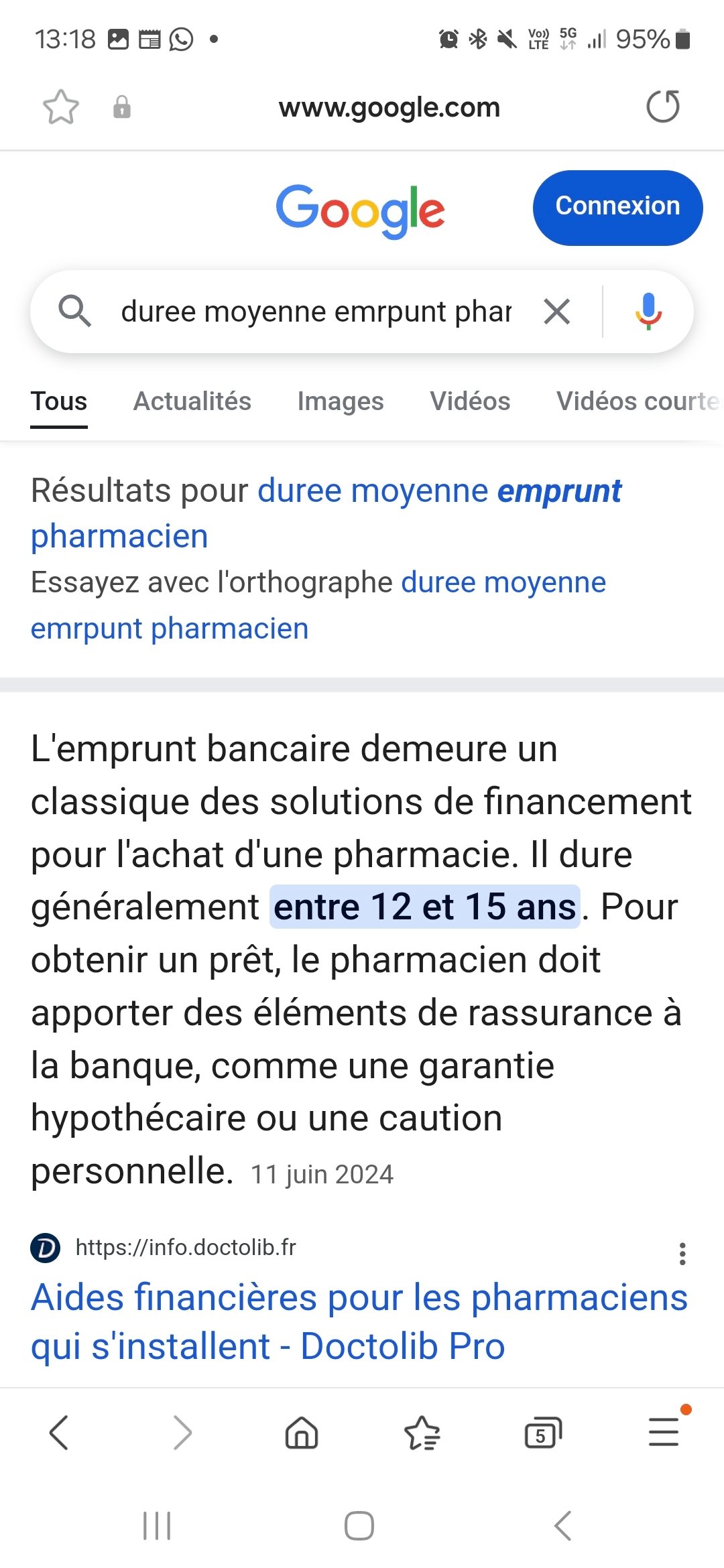Open the browser home page
Viewport: 724px width, 1568px height.
coord(302,1433)
